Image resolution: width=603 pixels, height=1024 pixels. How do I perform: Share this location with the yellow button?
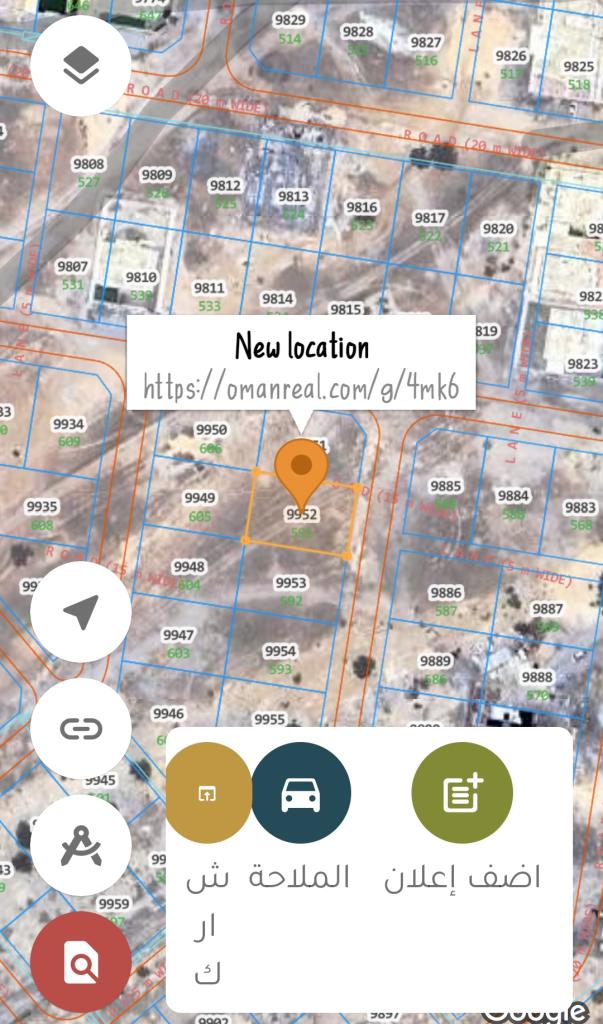[208, 793]
